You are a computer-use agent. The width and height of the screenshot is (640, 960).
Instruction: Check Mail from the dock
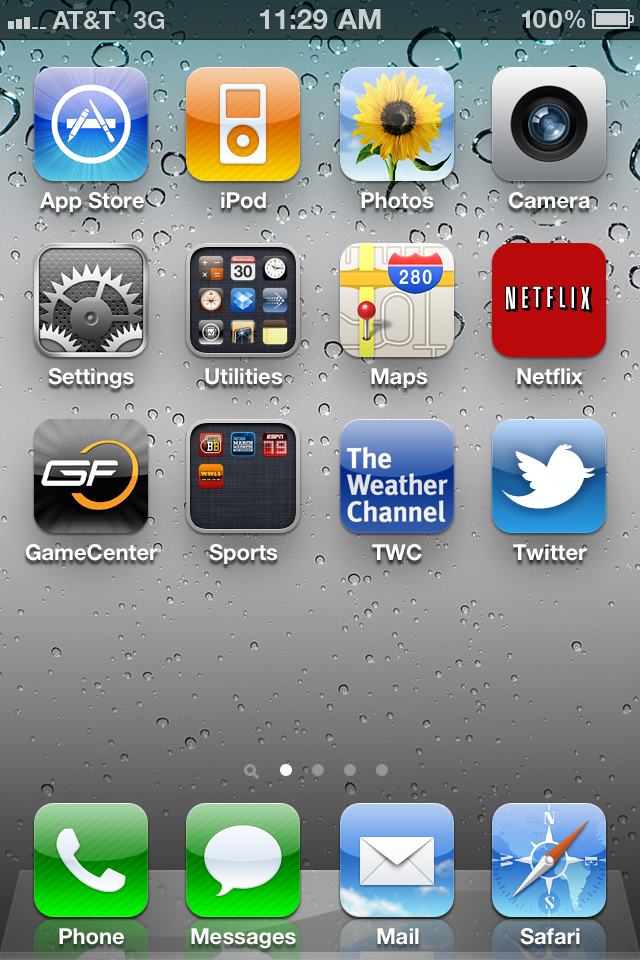(397, 860)
